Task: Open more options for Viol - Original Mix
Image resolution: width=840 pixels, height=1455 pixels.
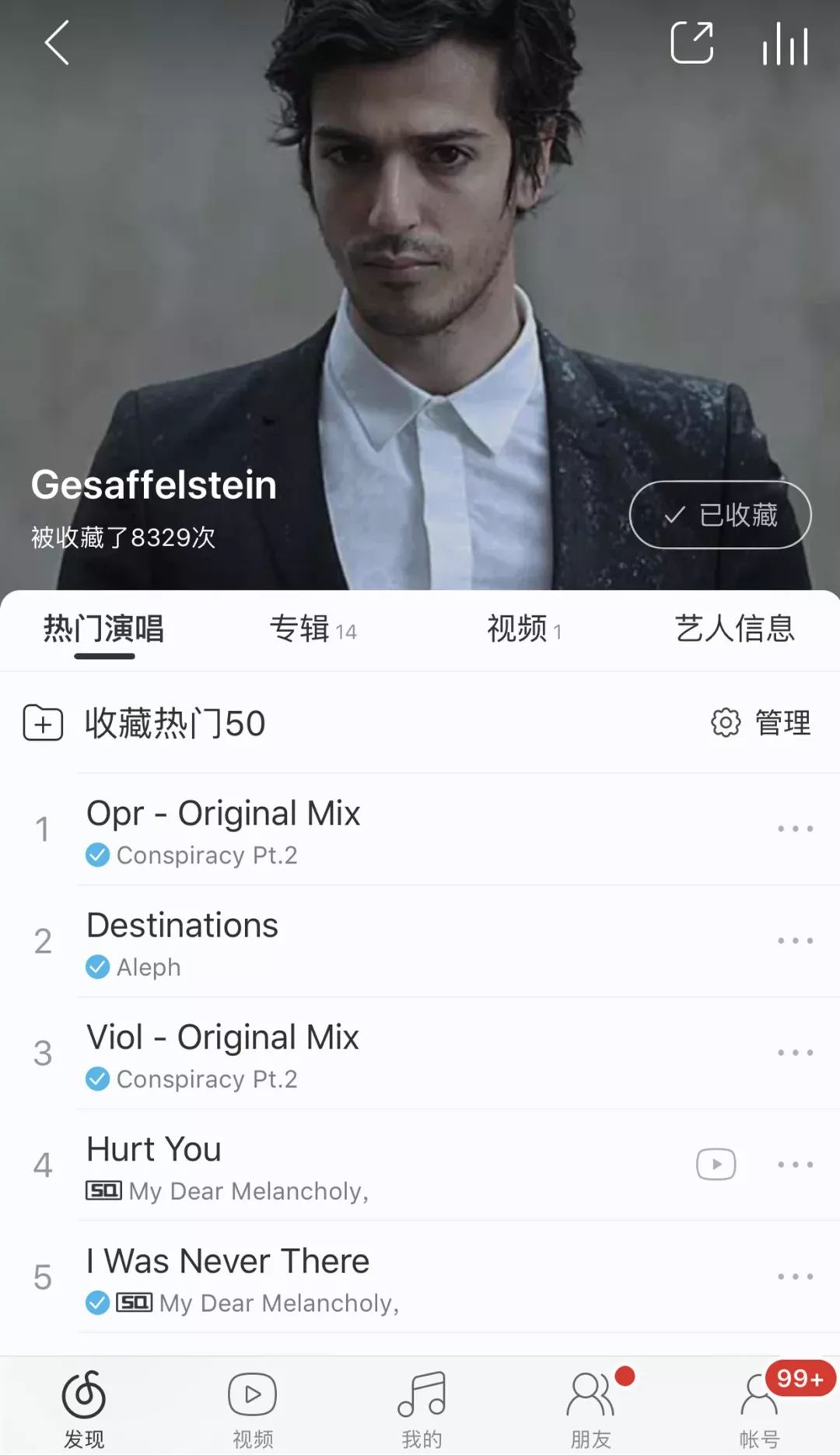Action: [795, 1053]
